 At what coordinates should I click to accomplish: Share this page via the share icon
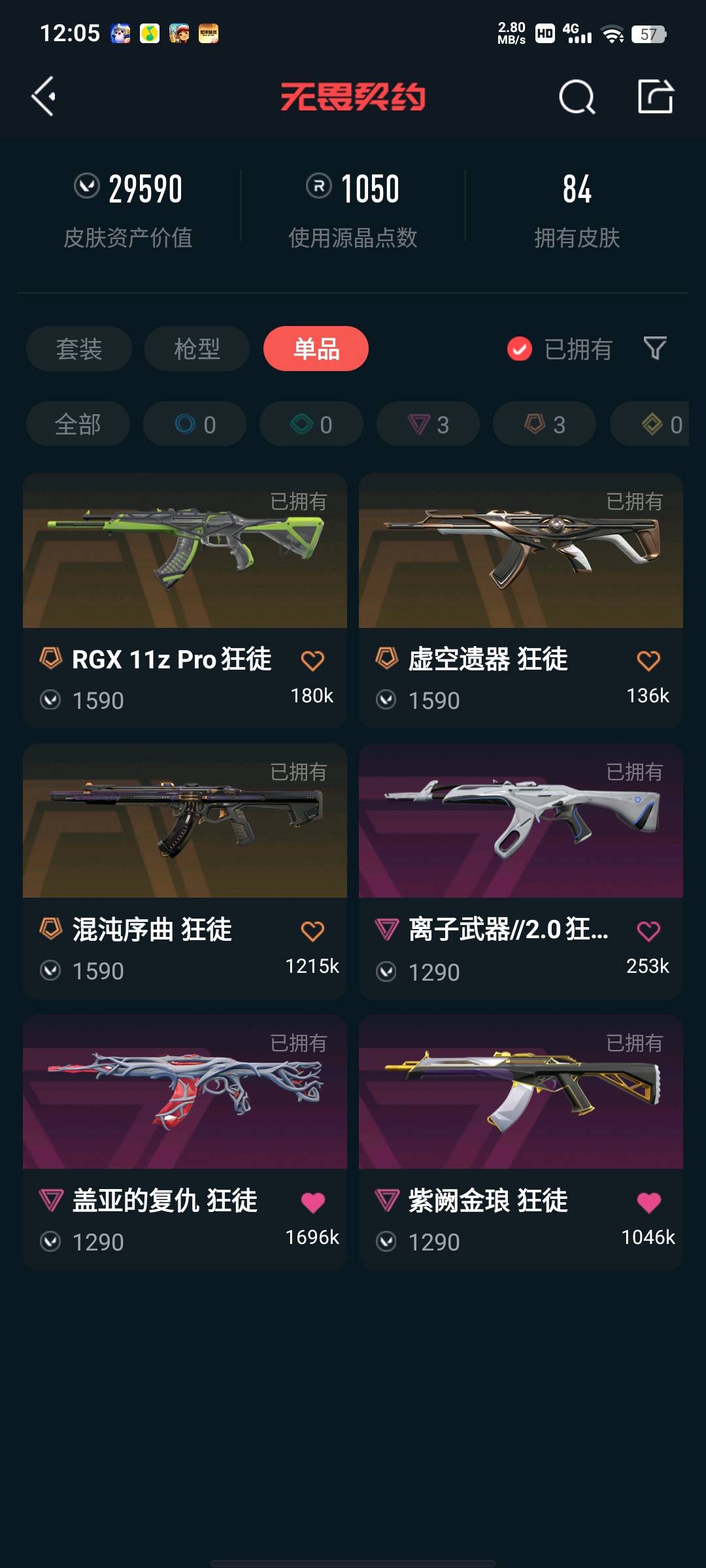(655, 97)
